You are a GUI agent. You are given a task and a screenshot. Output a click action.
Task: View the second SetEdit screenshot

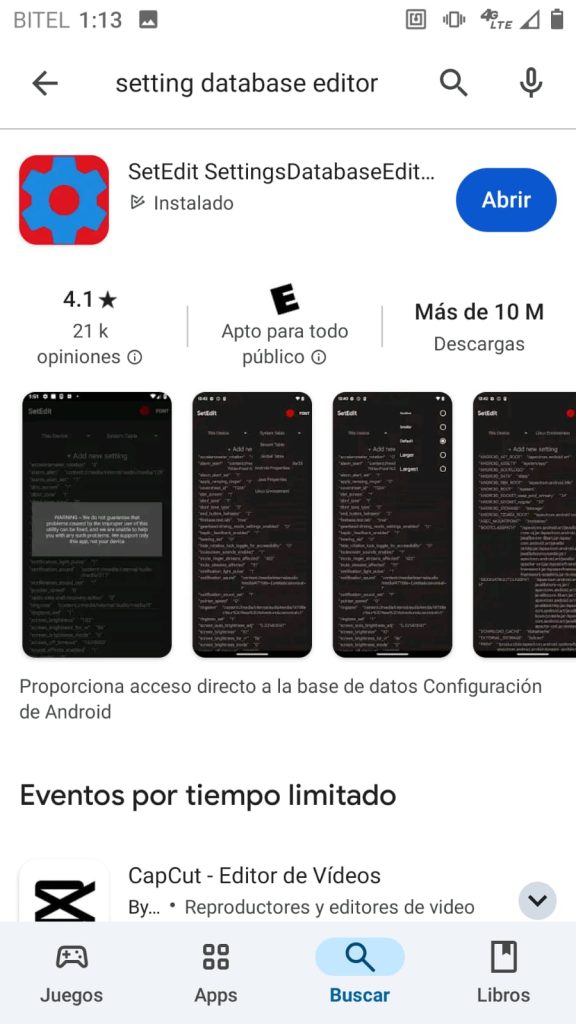[252, 524]
